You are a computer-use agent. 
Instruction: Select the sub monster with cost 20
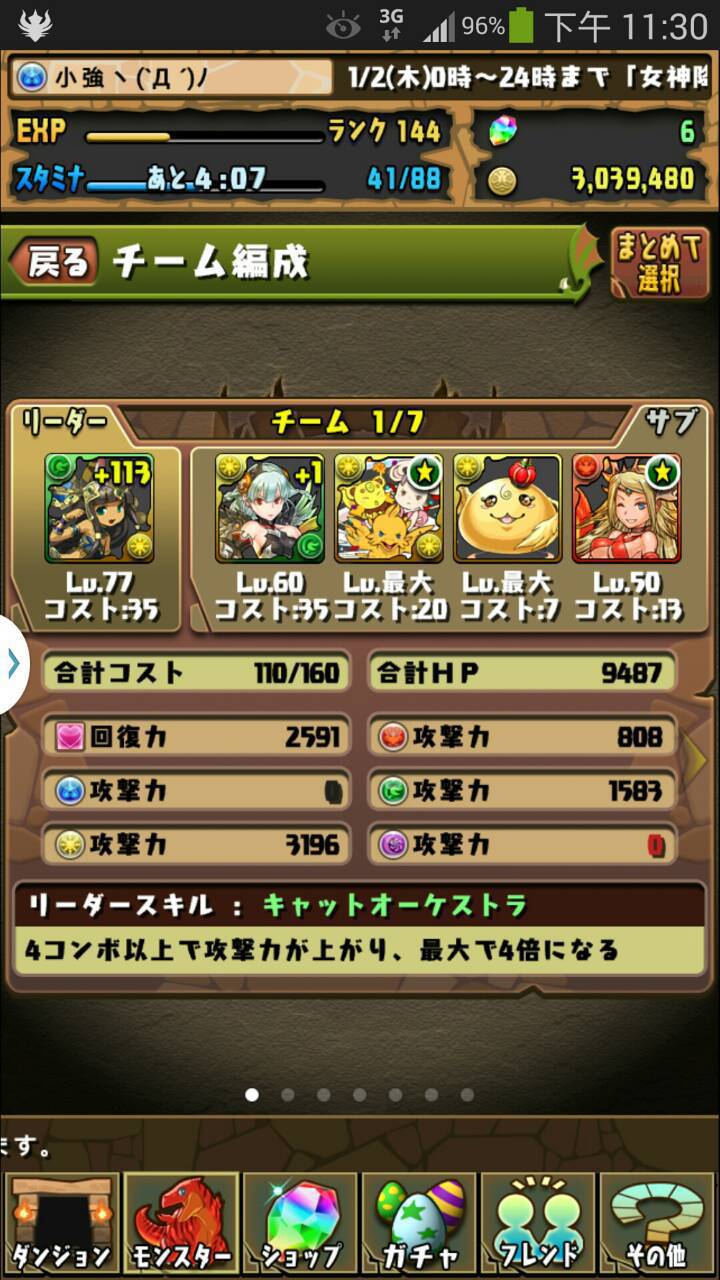click(x=389, y=508)
